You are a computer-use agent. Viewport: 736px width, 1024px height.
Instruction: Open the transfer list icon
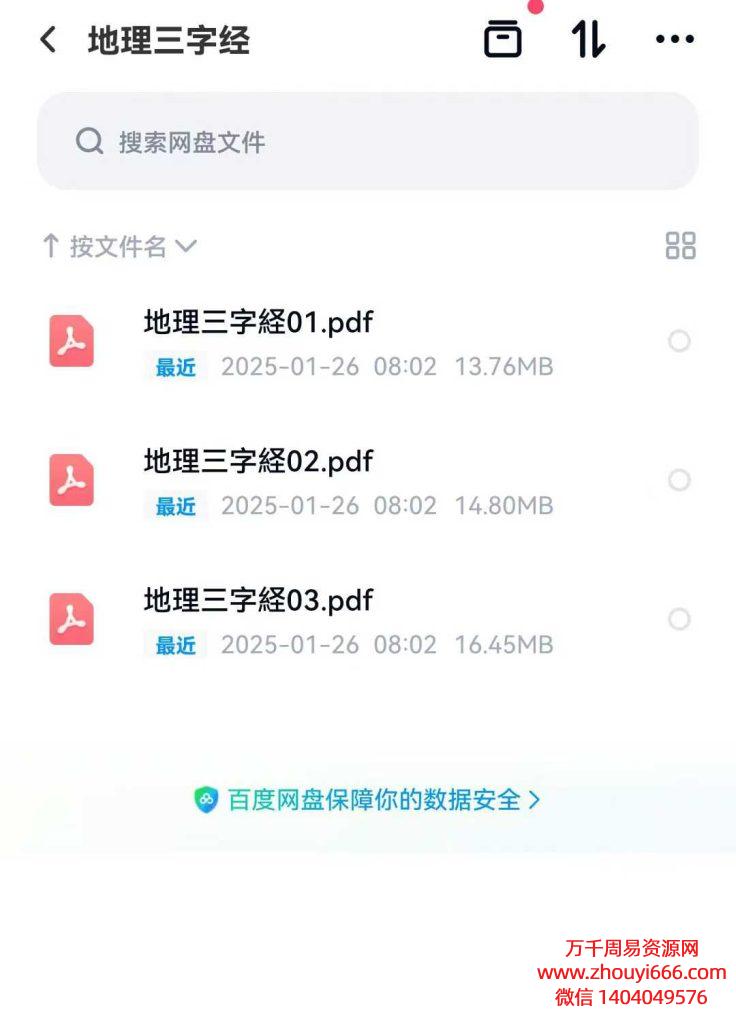503,39
